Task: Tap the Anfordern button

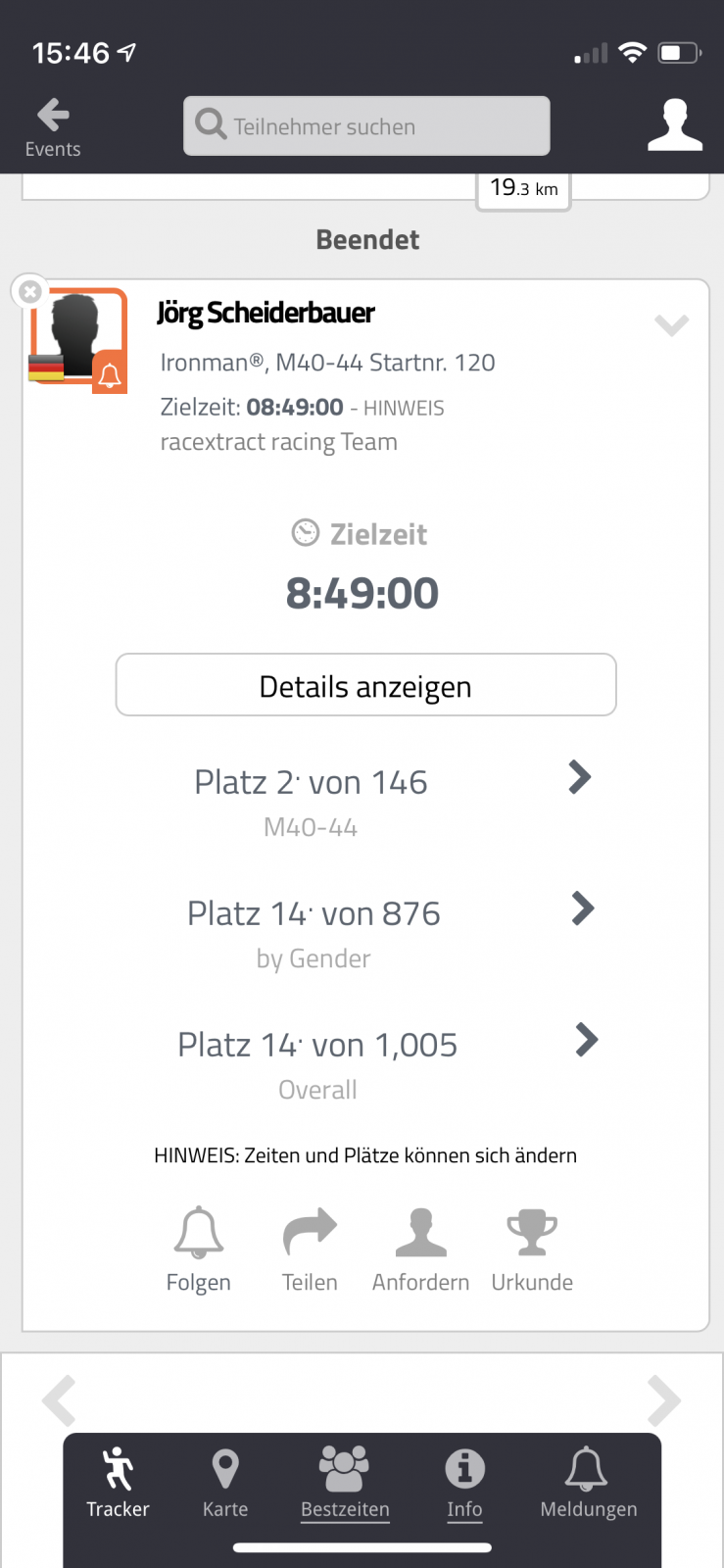Action: click(420, 1250)
